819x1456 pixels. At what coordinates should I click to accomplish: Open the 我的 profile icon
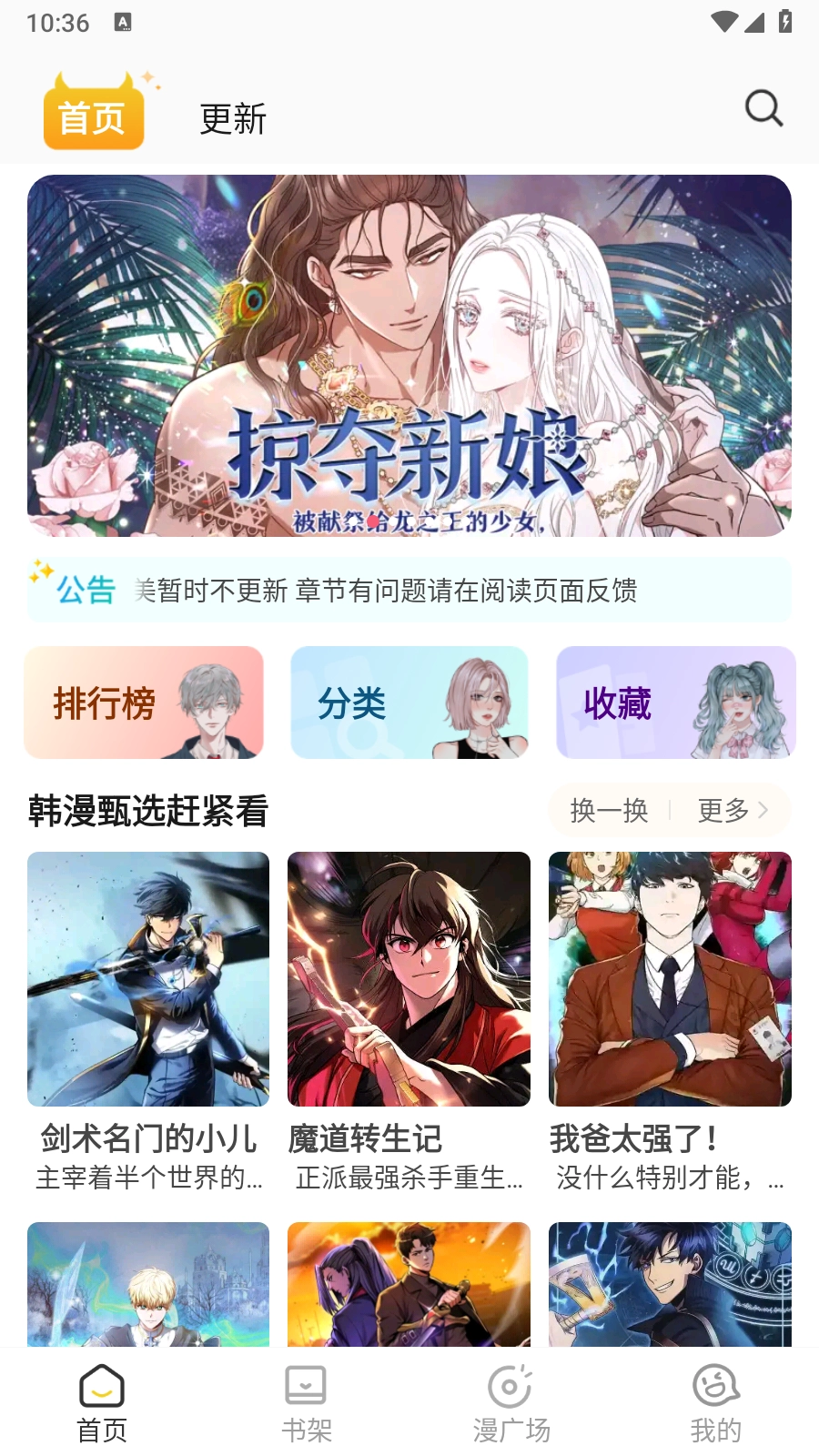click(715, 1387)
